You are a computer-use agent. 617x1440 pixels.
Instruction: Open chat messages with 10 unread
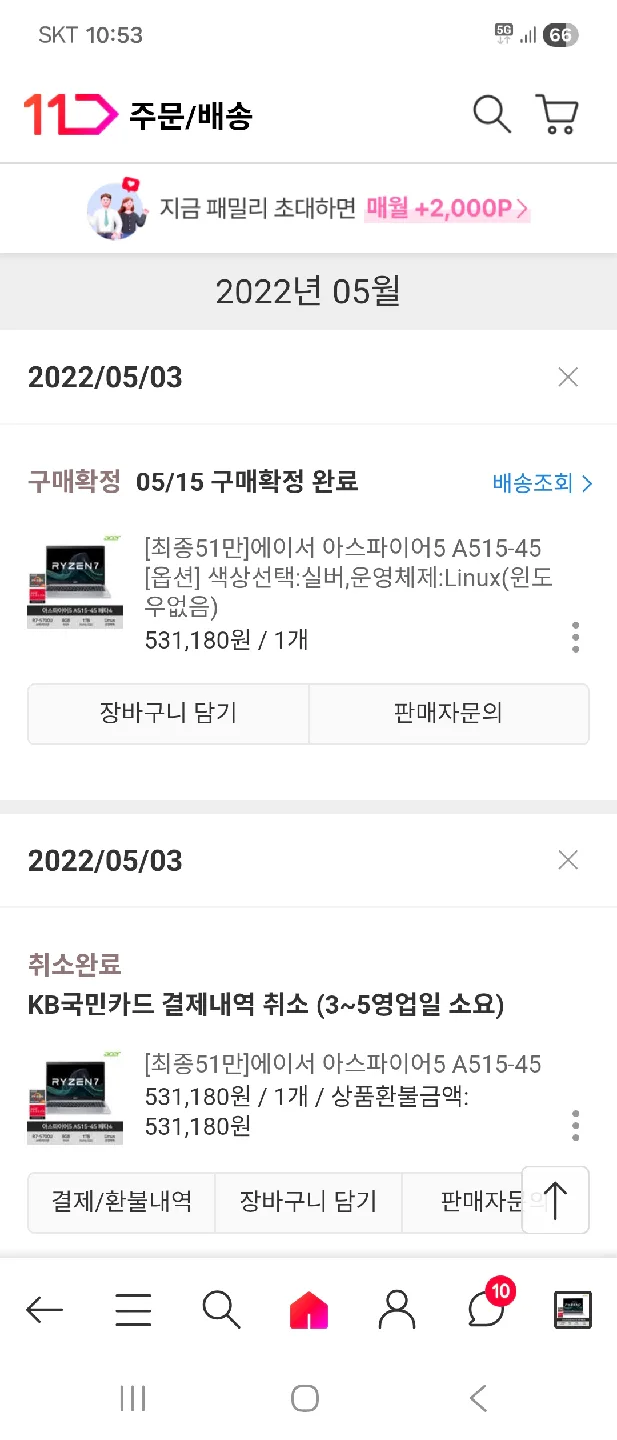[486, 1309]
